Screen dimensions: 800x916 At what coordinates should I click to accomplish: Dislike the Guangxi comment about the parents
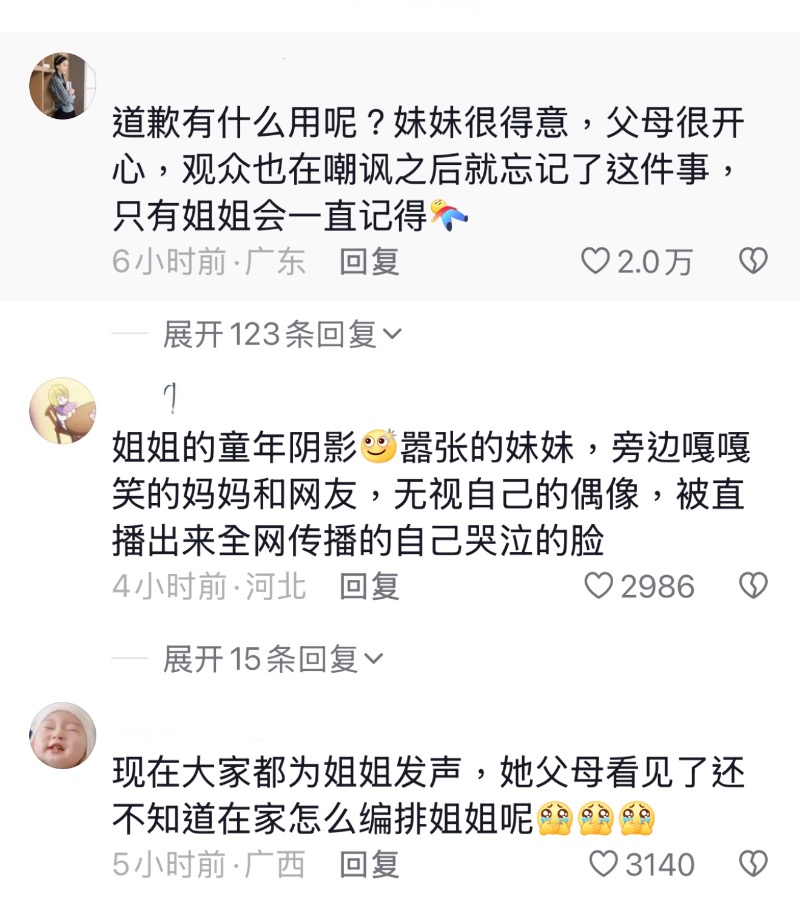(x=752, y=863)
